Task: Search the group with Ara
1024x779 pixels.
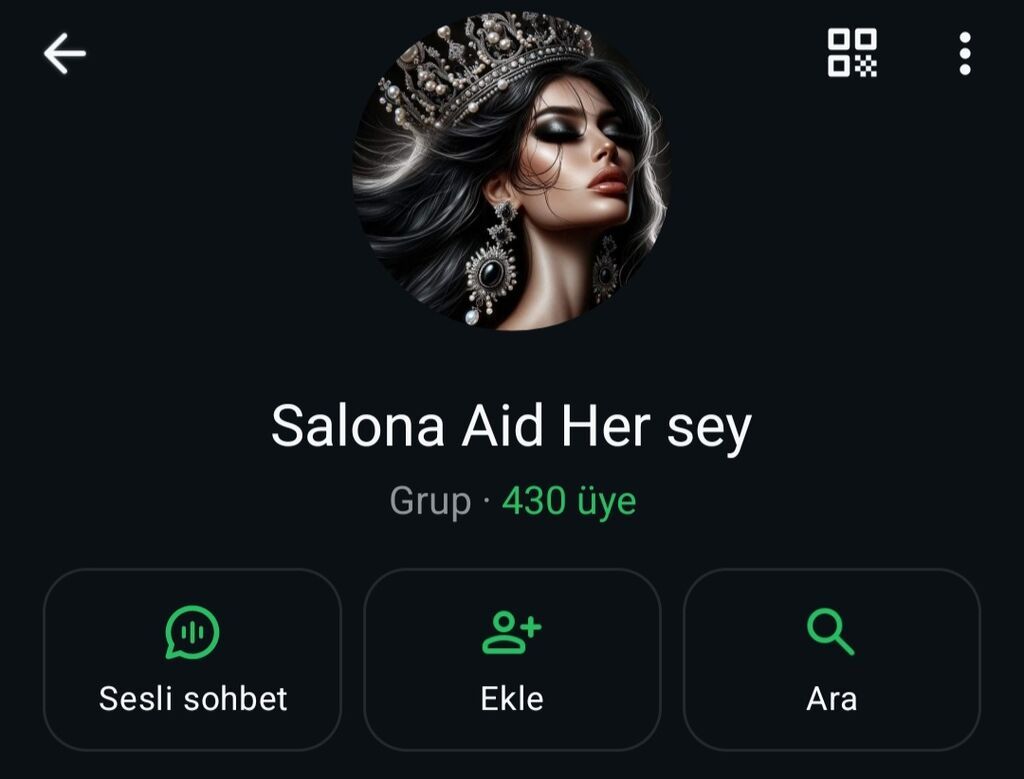Action: point(831,659)
